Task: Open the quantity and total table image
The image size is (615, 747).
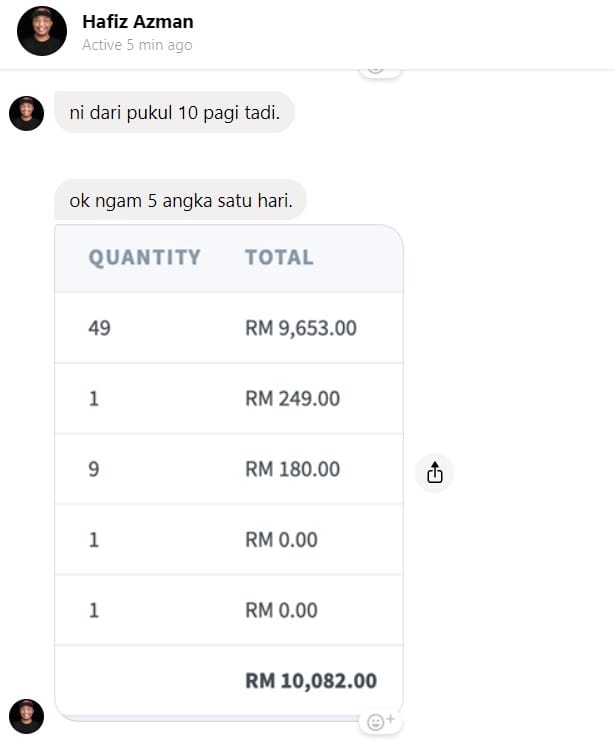Action: (x=229, y=473)
